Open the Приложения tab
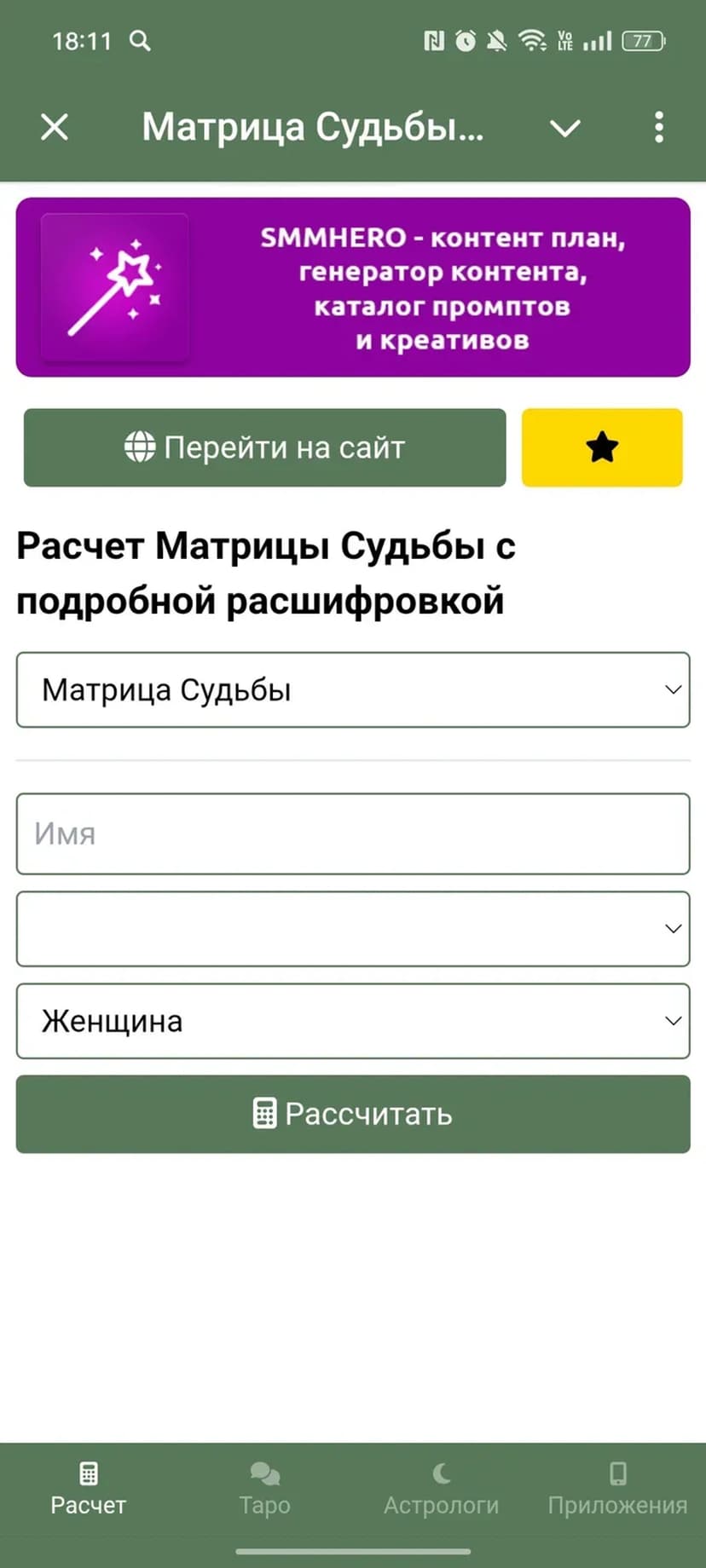The image size is (706, 1568). (x=617, y=1489)
